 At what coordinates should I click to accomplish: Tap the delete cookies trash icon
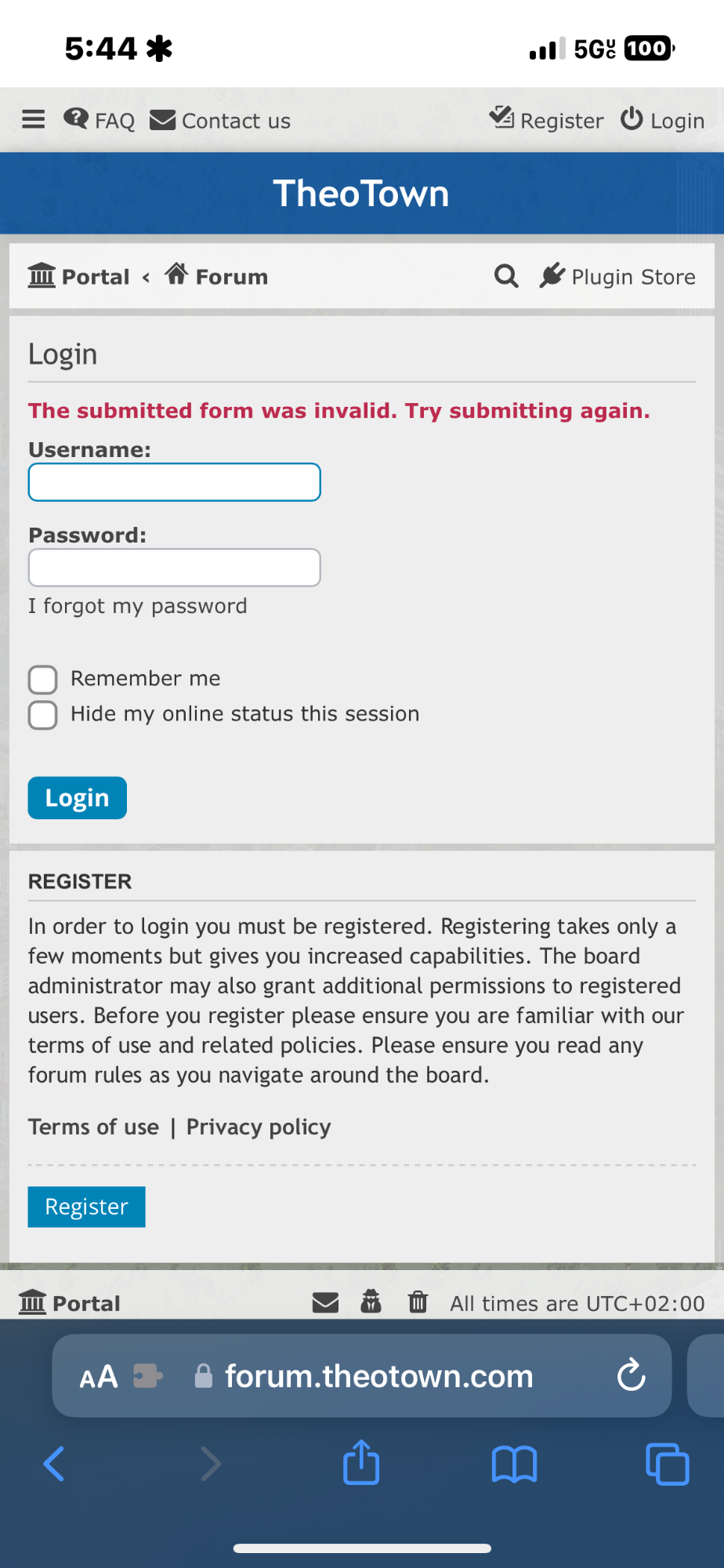418,1302
